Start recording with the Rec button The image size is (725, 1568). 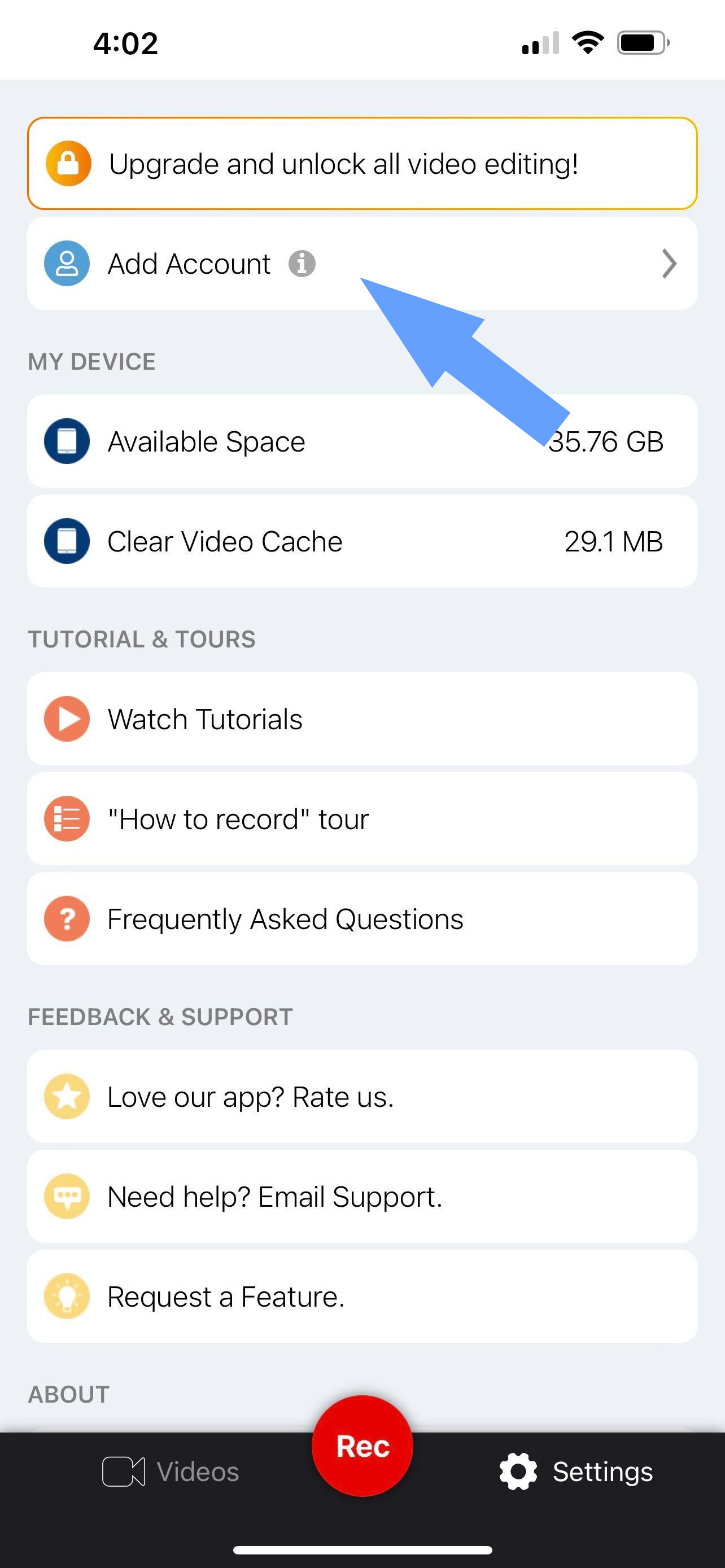coord(362,1446)
